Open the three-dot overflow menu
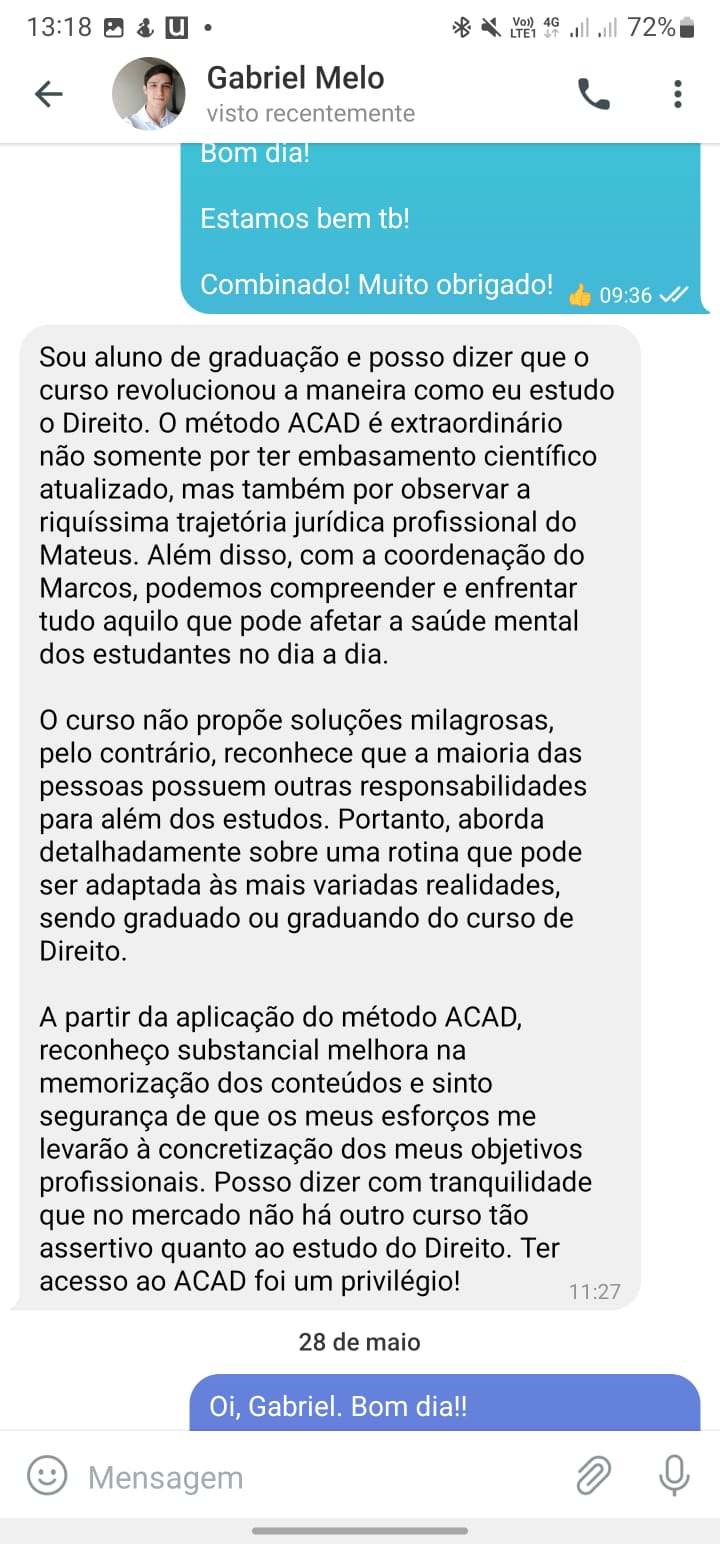 pos(678,94)
